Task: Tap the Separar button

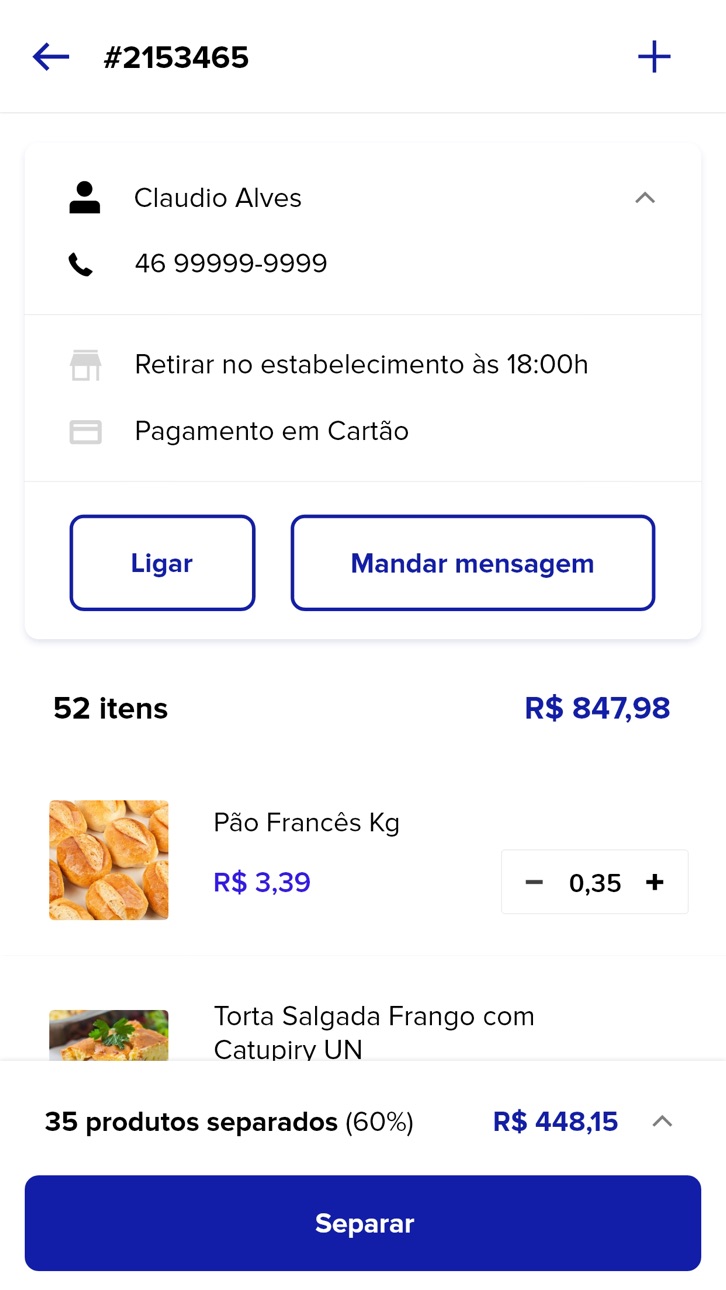Action: [x=363, y=1223]
